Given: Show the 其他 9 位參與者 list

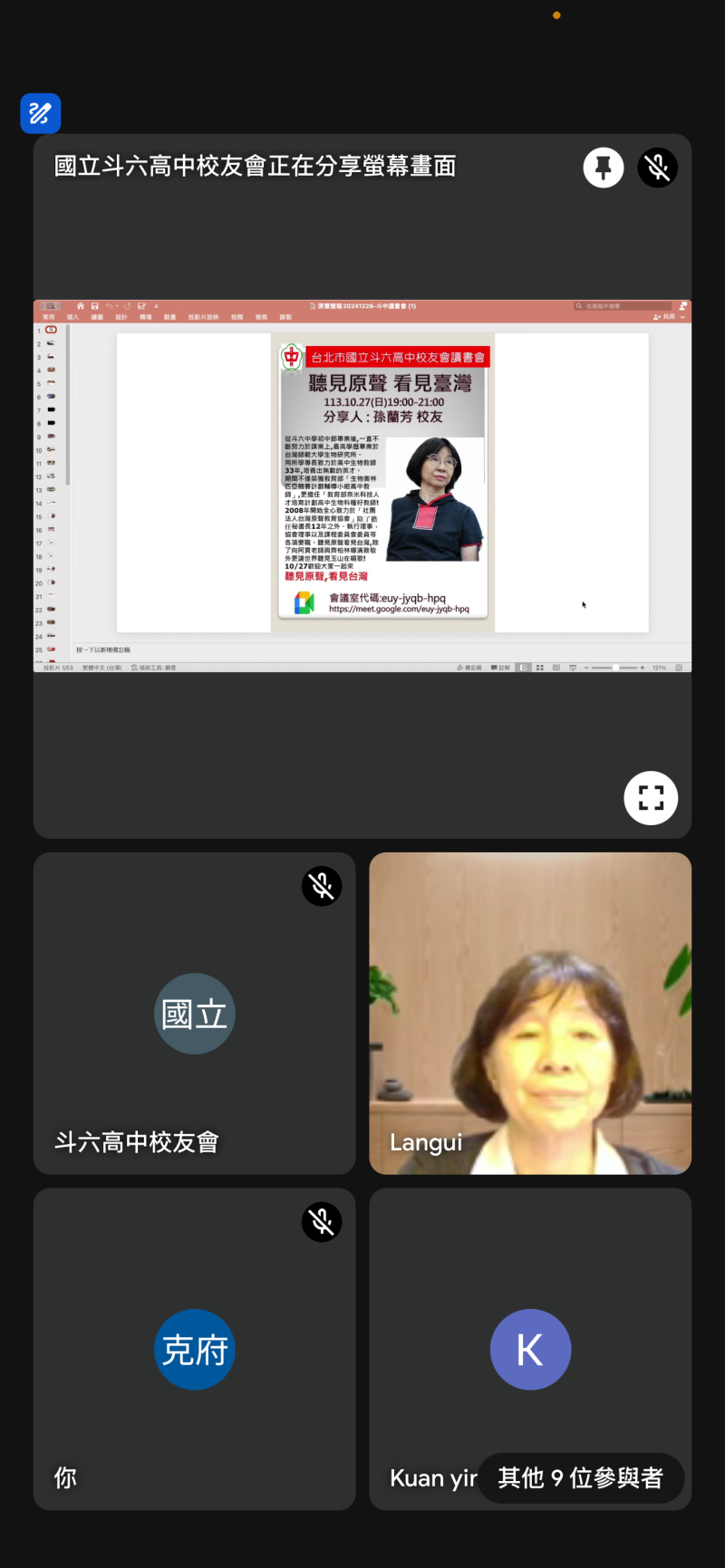Looking at the screenshot, I should 580,1478.
